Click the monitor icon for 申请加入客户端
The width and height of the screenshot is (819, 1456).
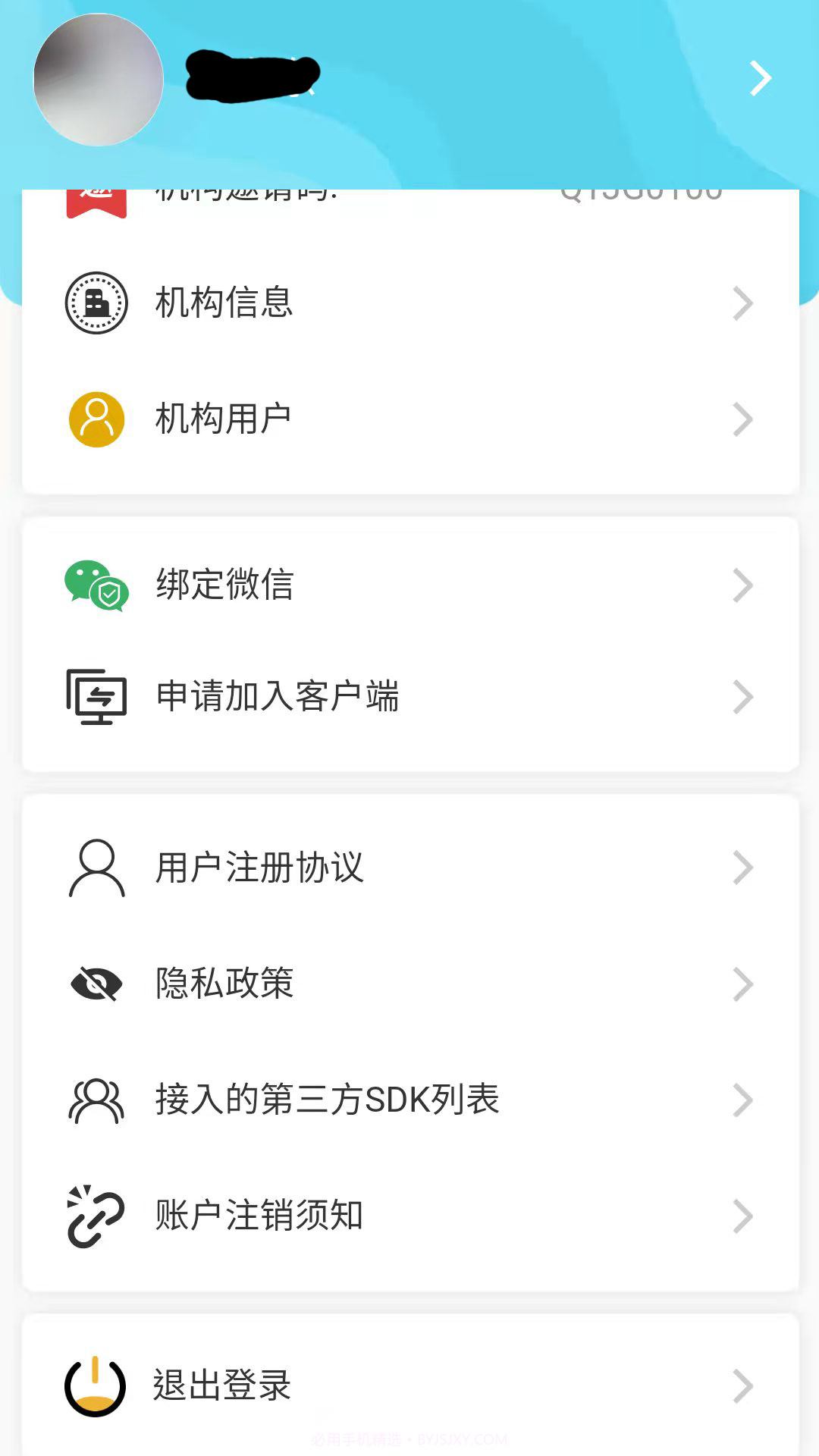point(96,696)
